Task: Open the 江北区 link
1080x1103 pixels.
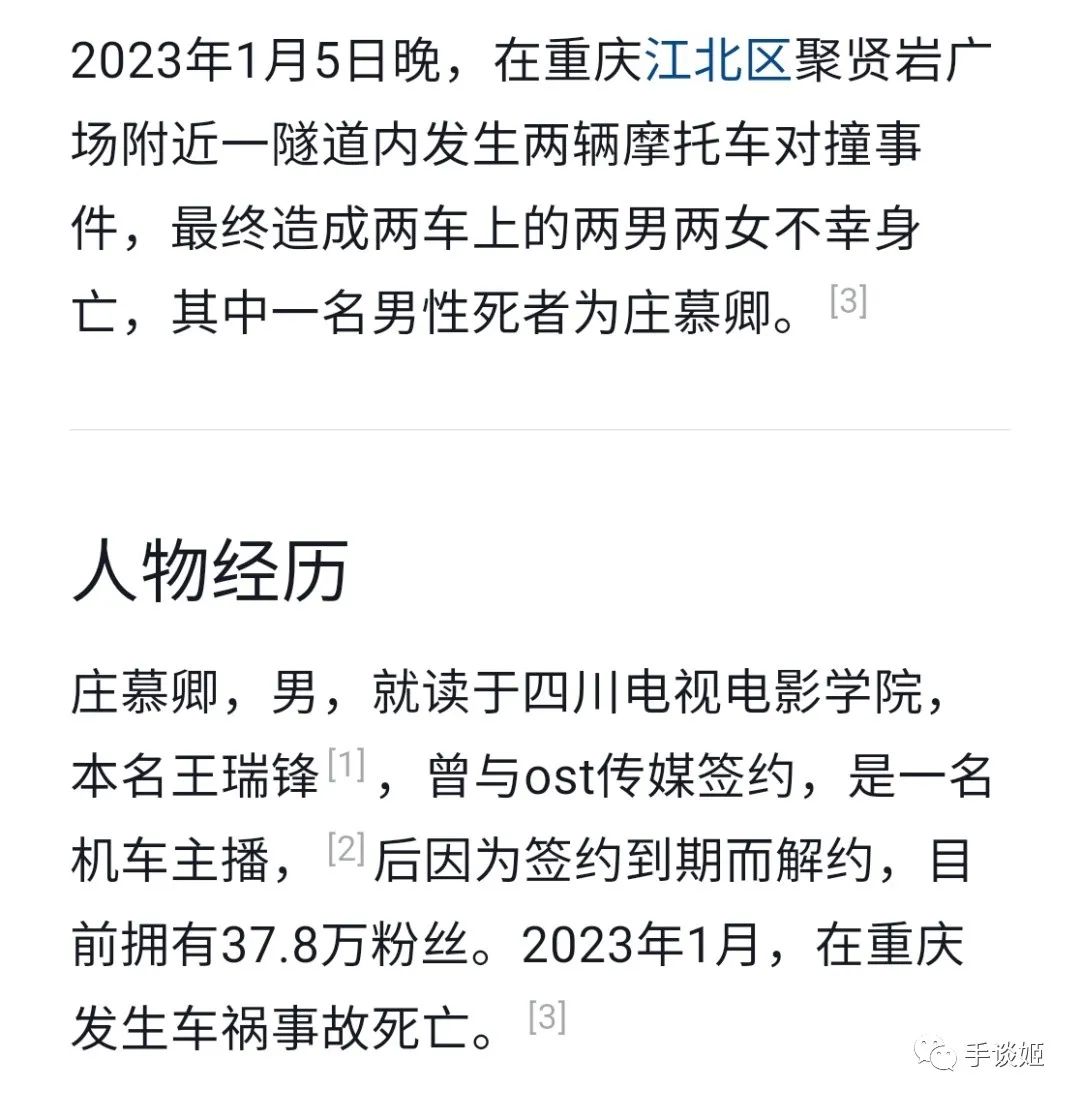Action: tap(719, 60)
